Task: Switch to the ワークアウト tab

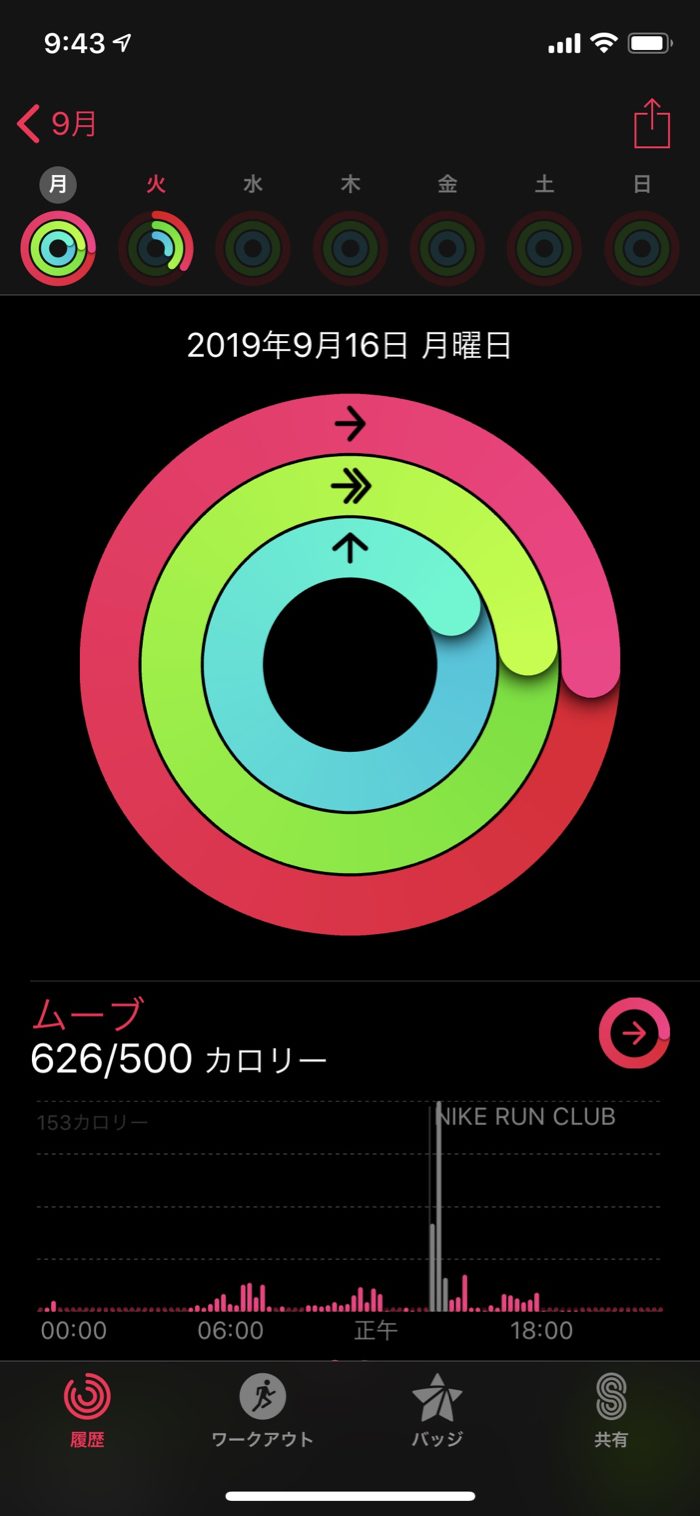Action: (x=262, y=1410)
